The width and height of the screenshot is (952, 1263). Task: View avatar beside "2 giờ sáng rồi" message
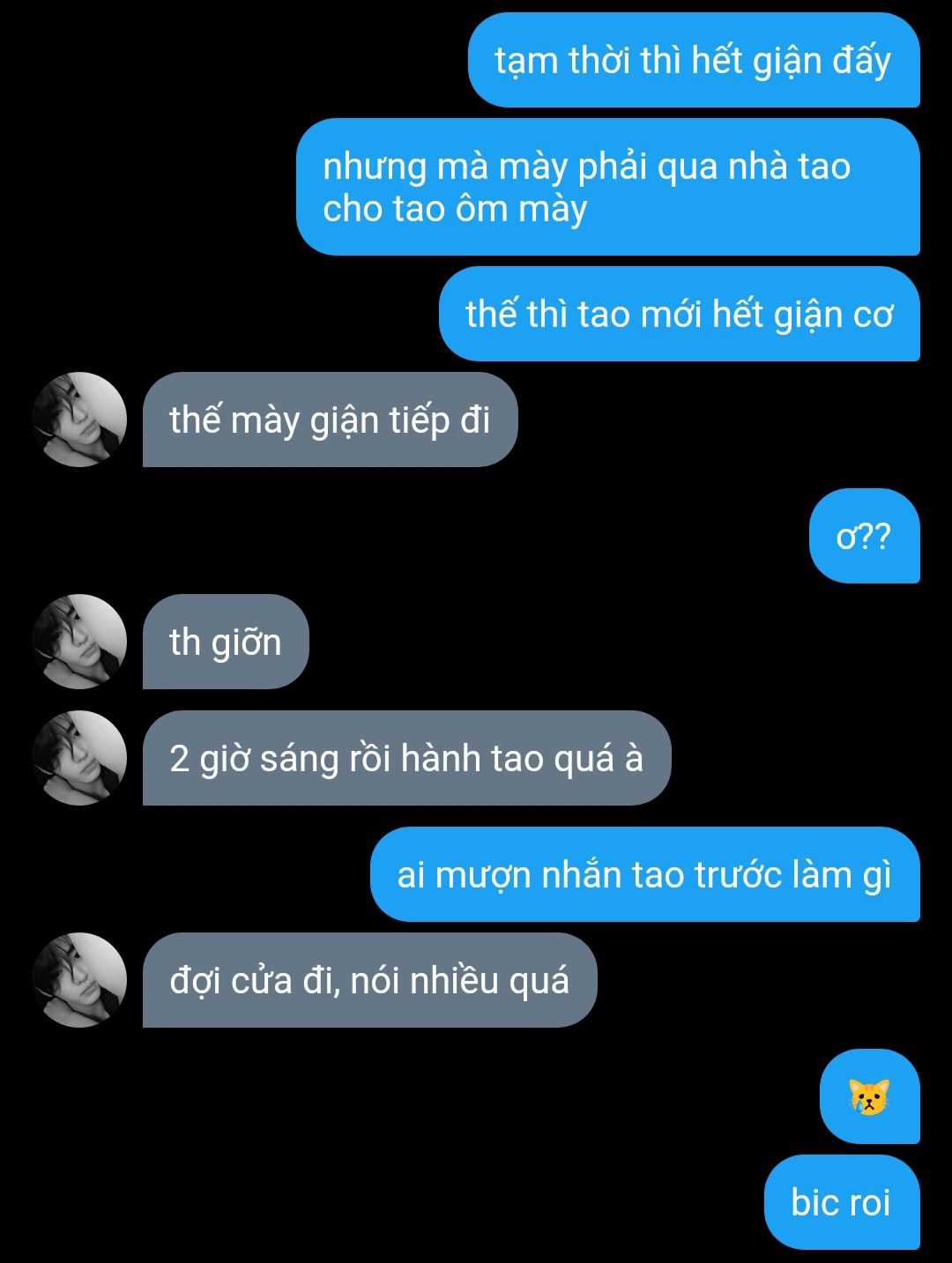pyautogui.click(x=79, y=758)
